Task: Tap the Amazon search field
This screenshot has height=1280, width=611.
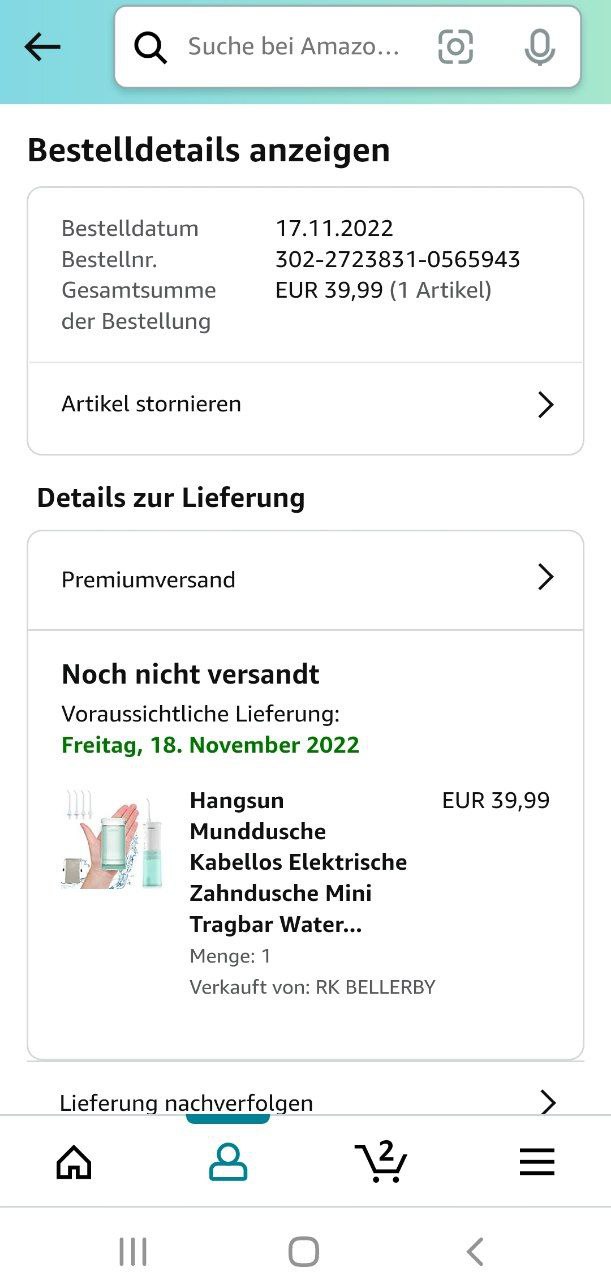Action: click(293, 47)
